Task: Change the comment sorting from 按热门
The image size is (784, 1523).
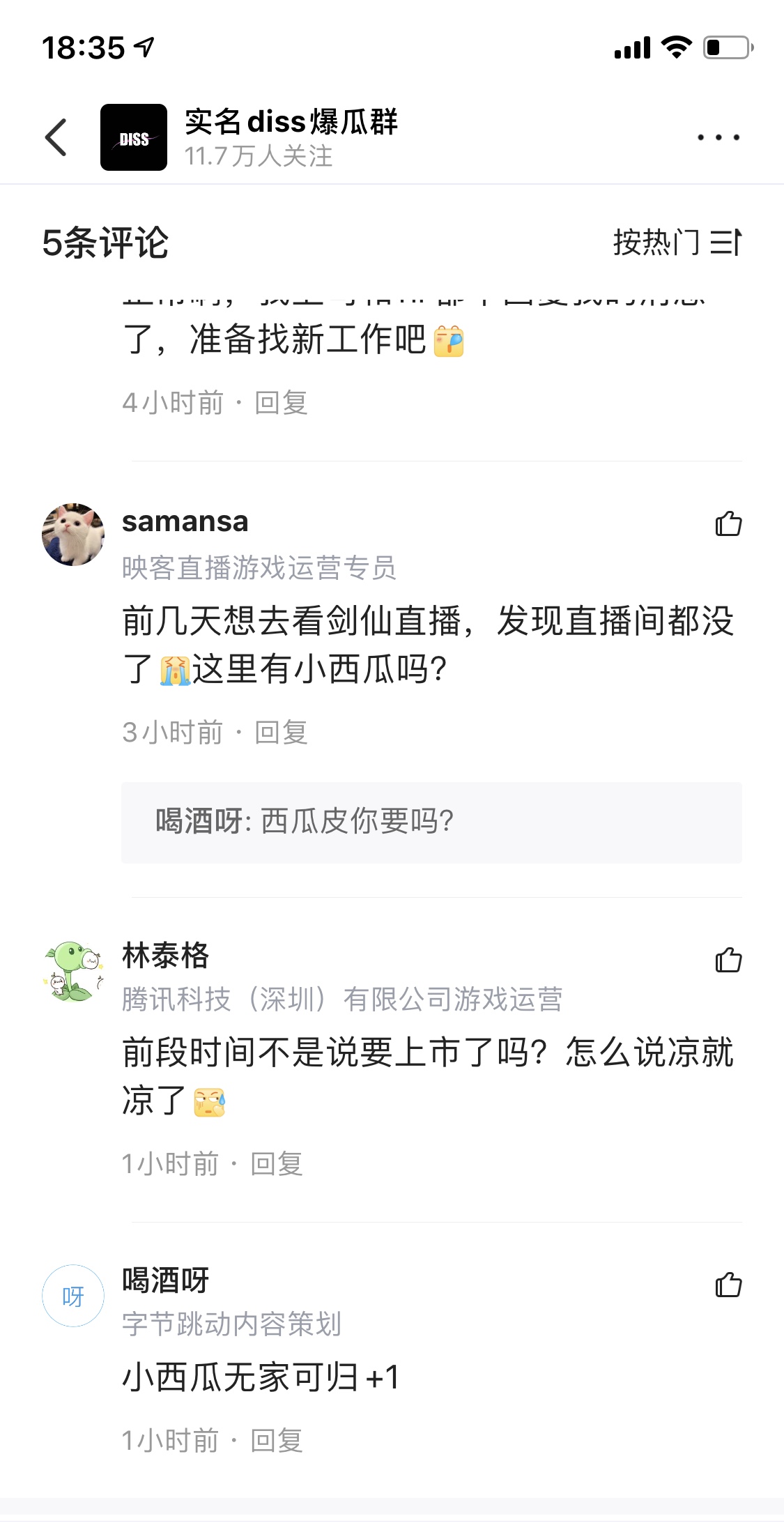Action: coord(677,243)
